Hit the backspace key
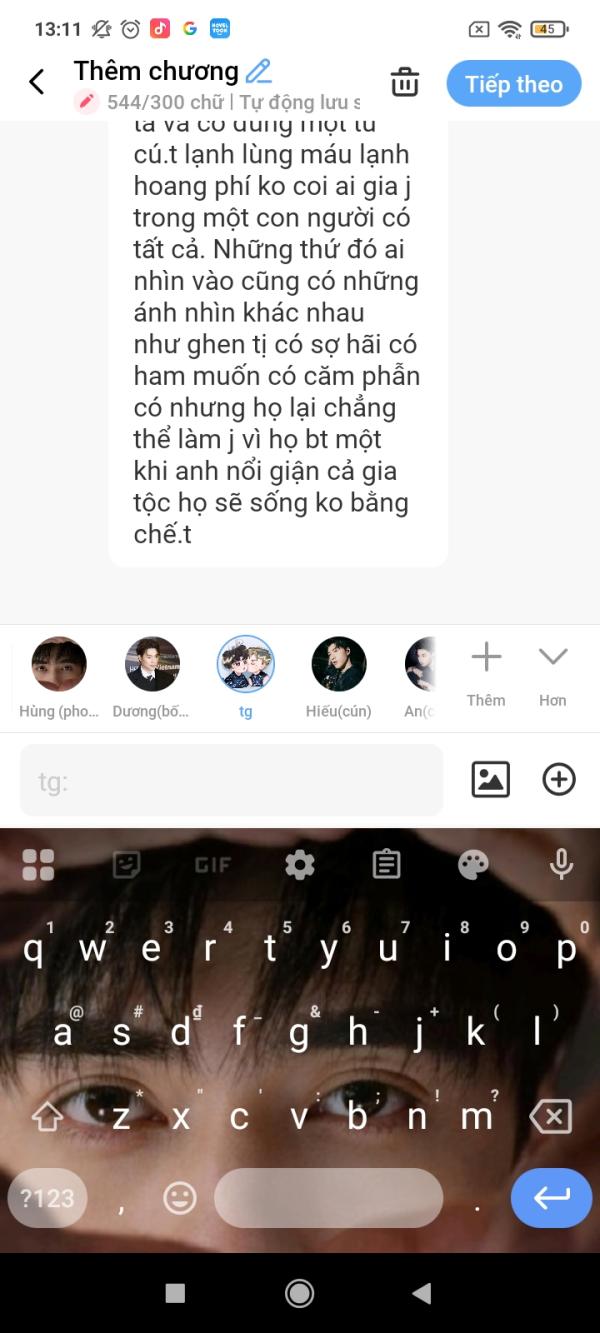The width and height of the screenshot is (600, 1333). click(x=551, y=1116)
